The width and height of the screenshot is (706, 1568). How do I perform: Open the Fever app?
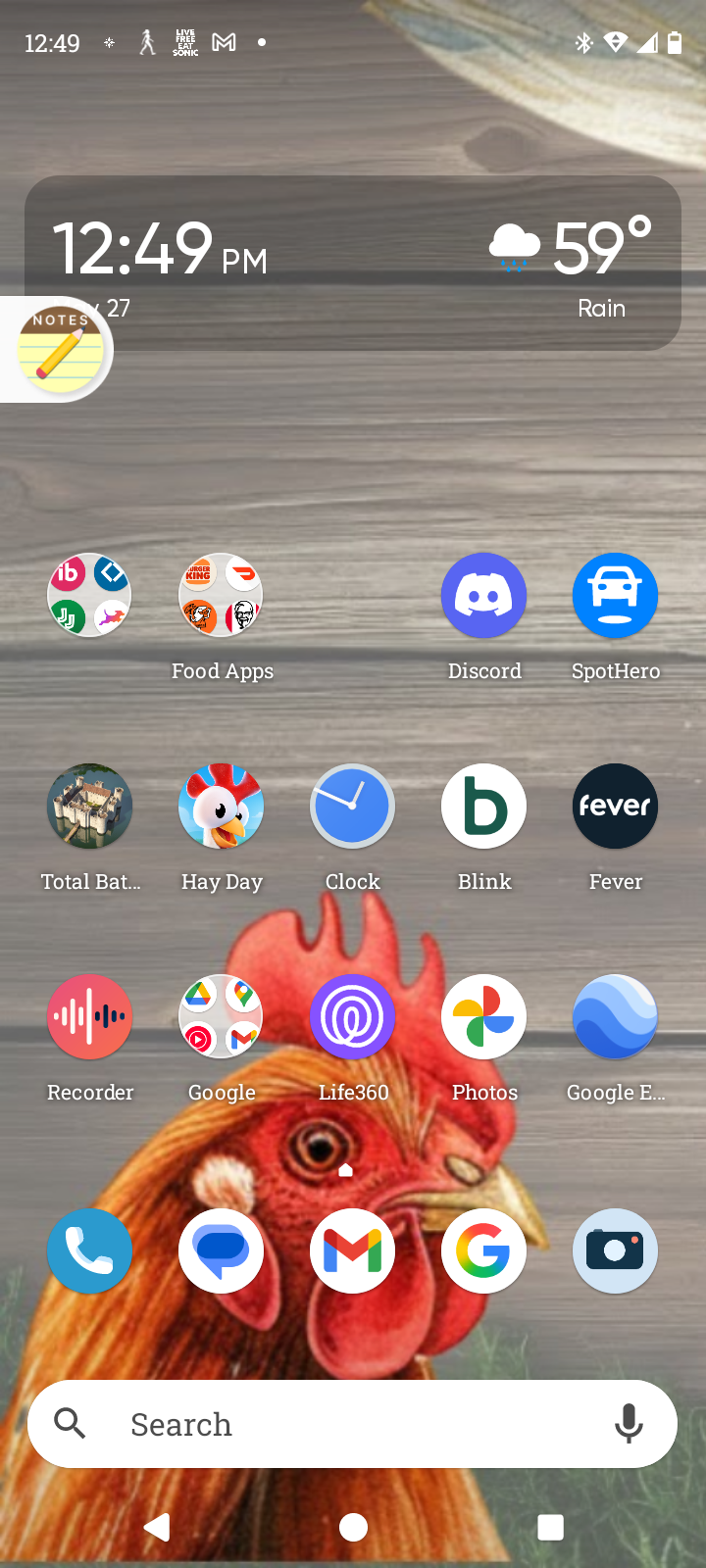pyautogui.click(x=615, y=807)
